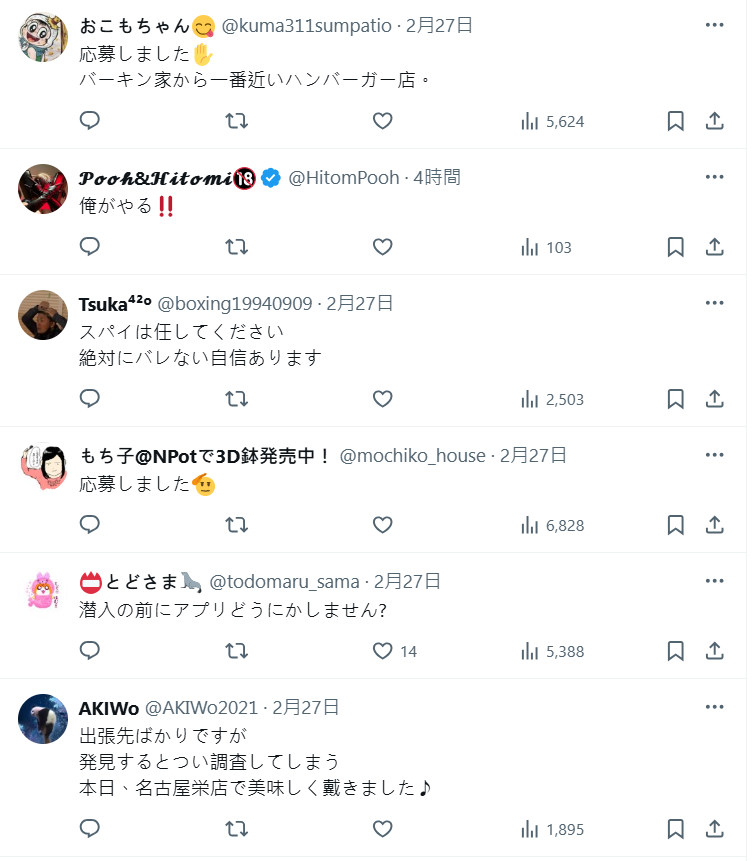Open the overflow menu on AKIWo's post
Screen dimensions: 752x861
(x=714, y=706)
